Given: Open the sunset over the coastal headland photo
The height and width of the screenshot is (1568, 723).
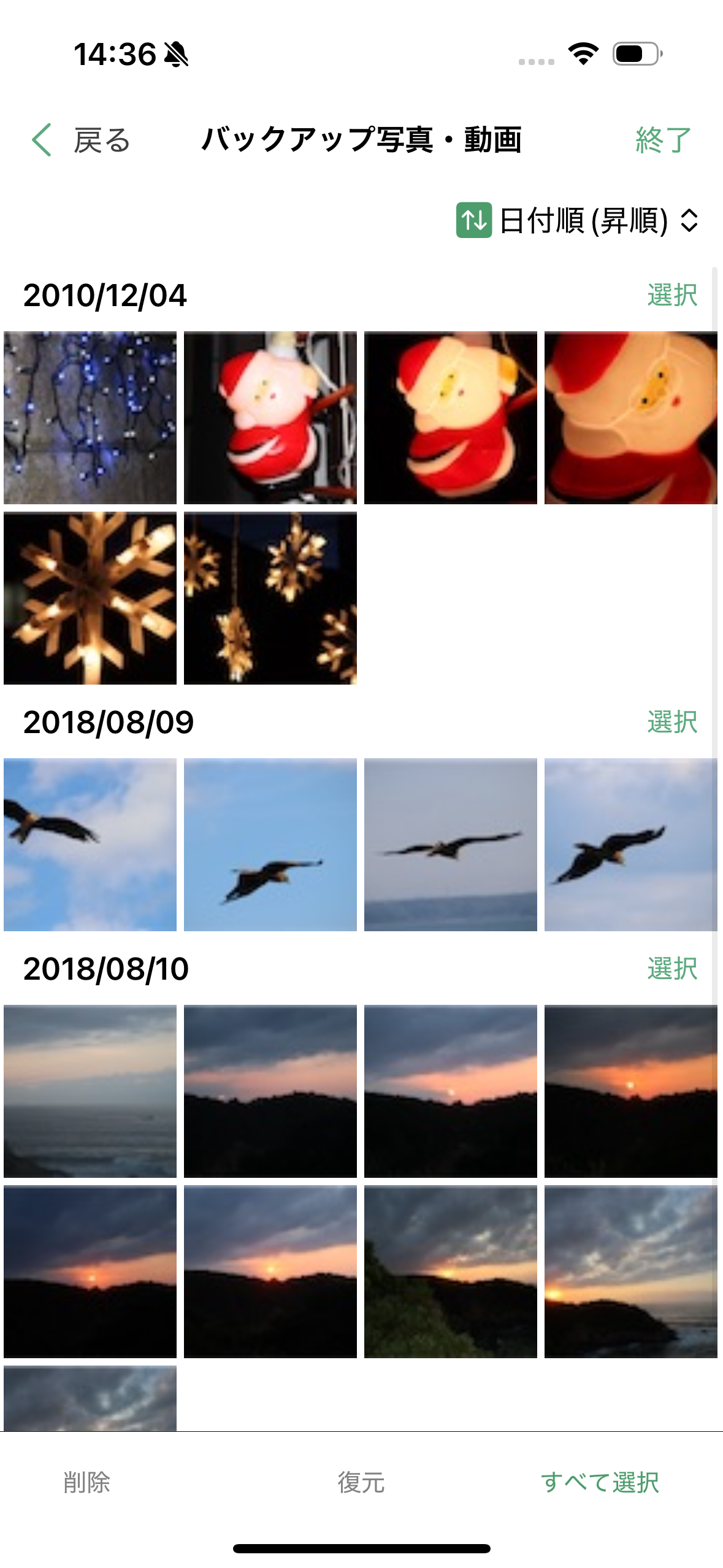Looking at the screenshot, I should (631, 1272).
